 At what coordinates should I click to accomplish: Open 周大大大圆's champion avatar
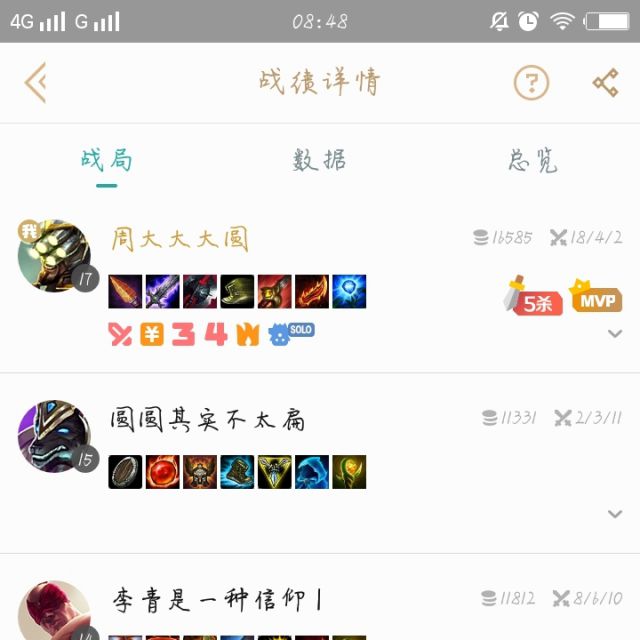(55, 256)
